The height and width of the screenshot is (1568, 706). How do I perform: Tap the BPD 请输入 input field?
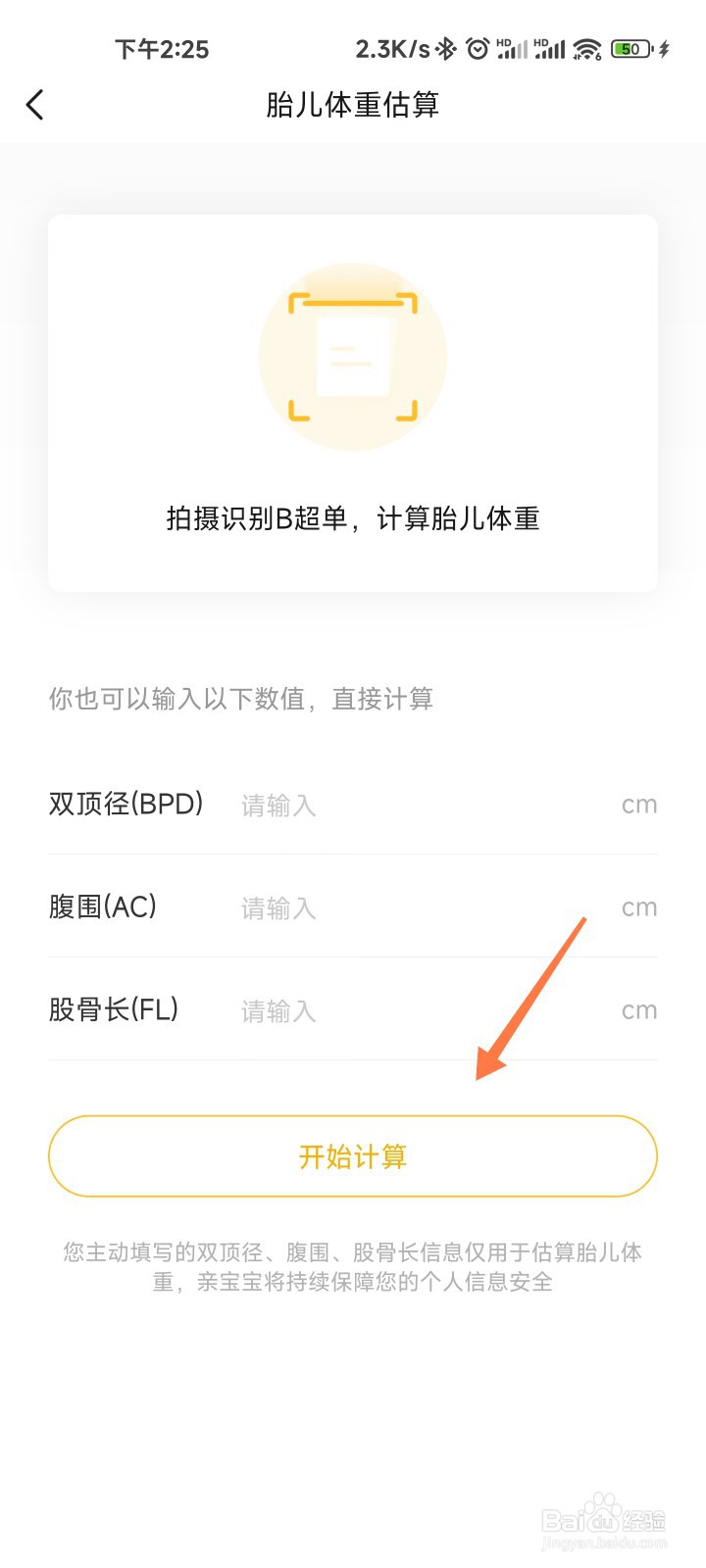[x=277, y=804]
